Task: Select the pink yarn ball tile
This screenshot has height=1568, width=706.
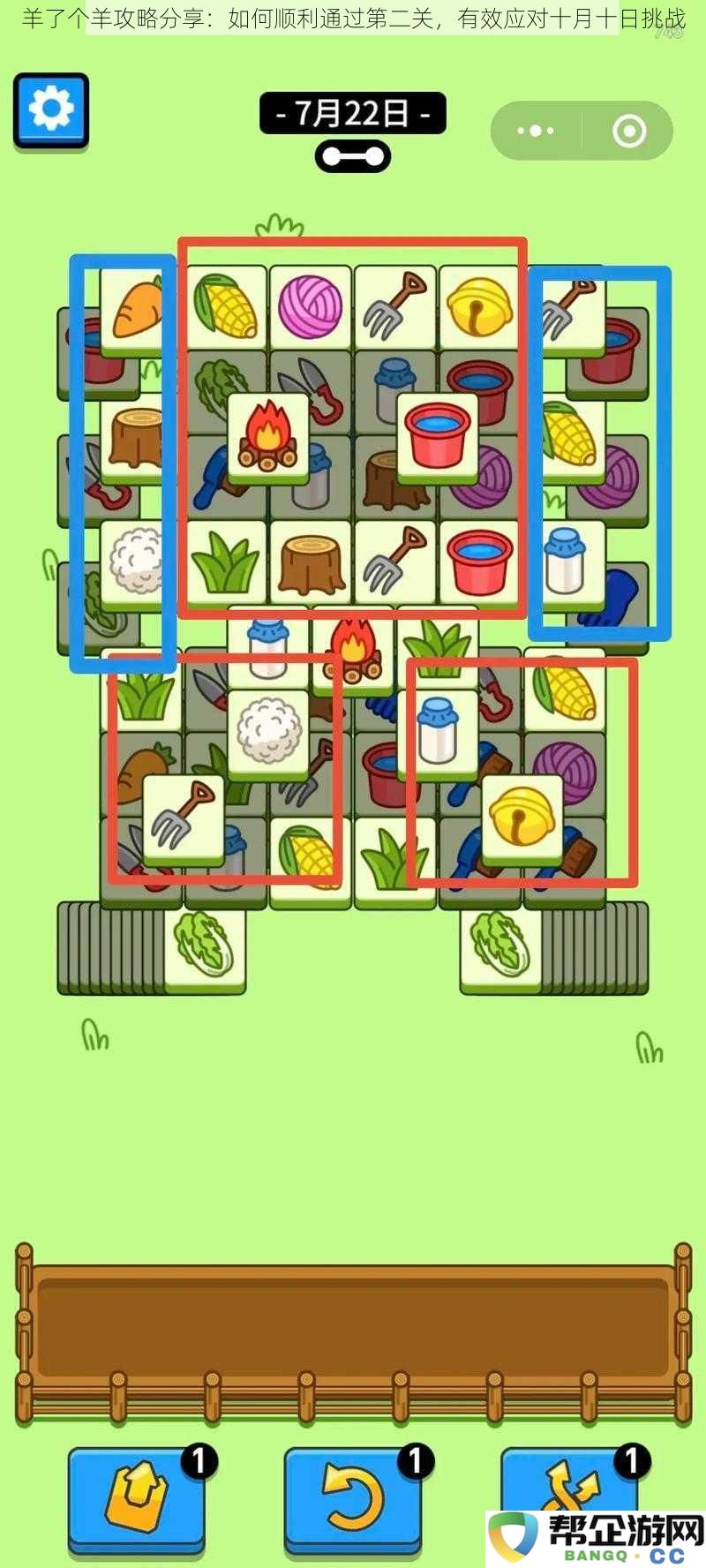Action: pyautogui.click(x=310, y=305)
